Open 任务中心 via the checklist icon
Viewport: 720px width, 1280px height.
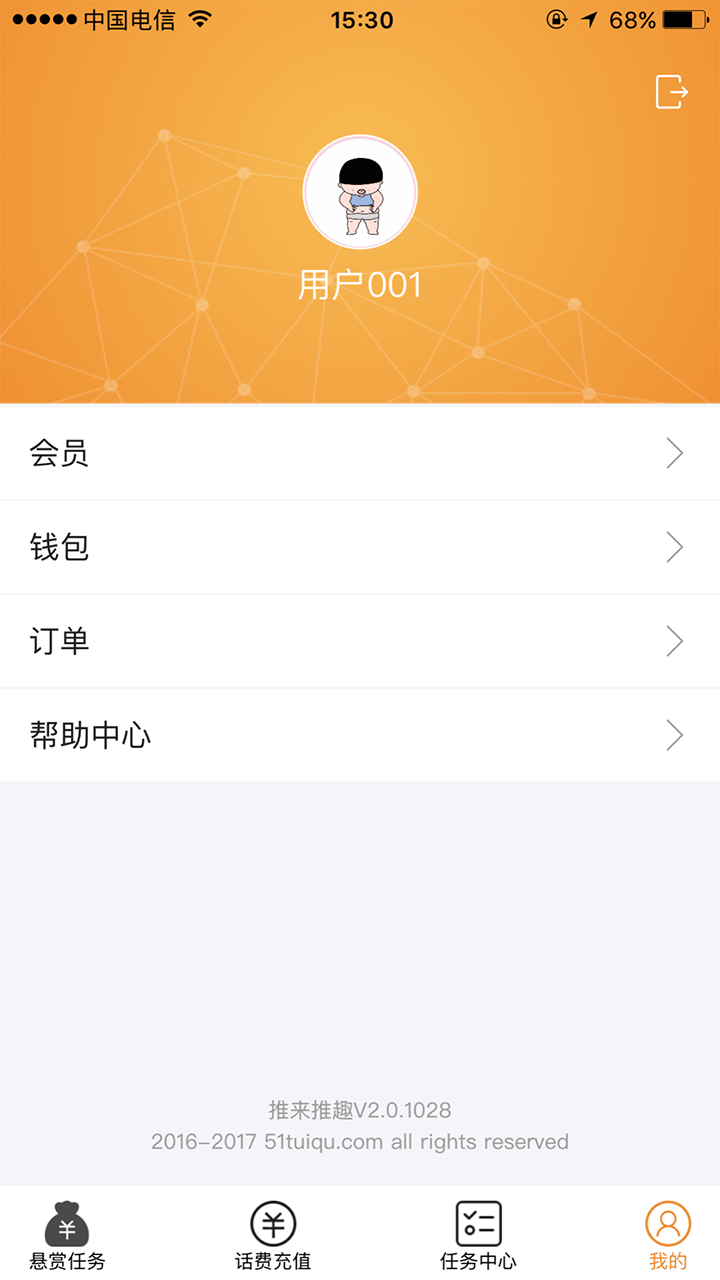pyautogui.click(x=477, y=1221)
